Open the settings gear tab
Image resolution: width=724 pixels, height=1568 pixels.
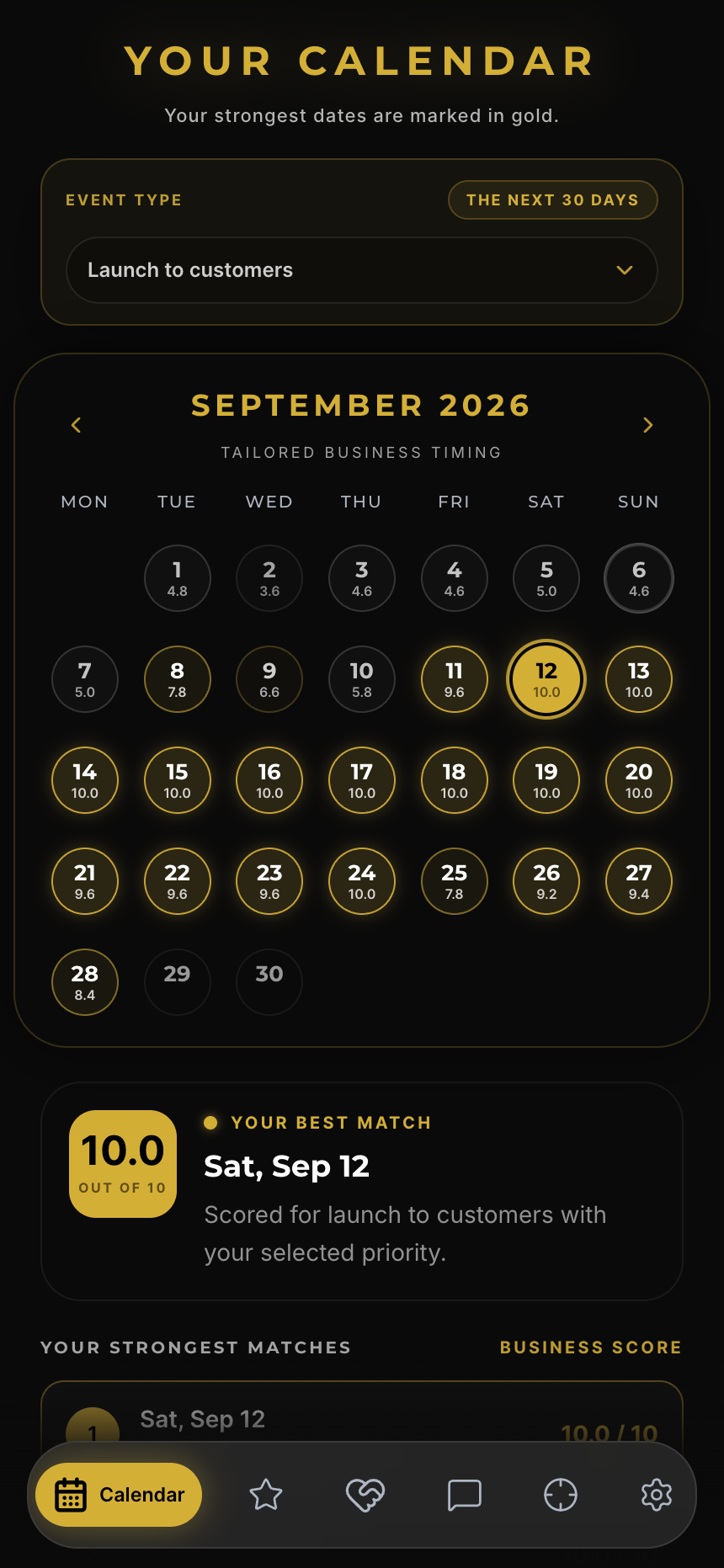coord(657,1495)
